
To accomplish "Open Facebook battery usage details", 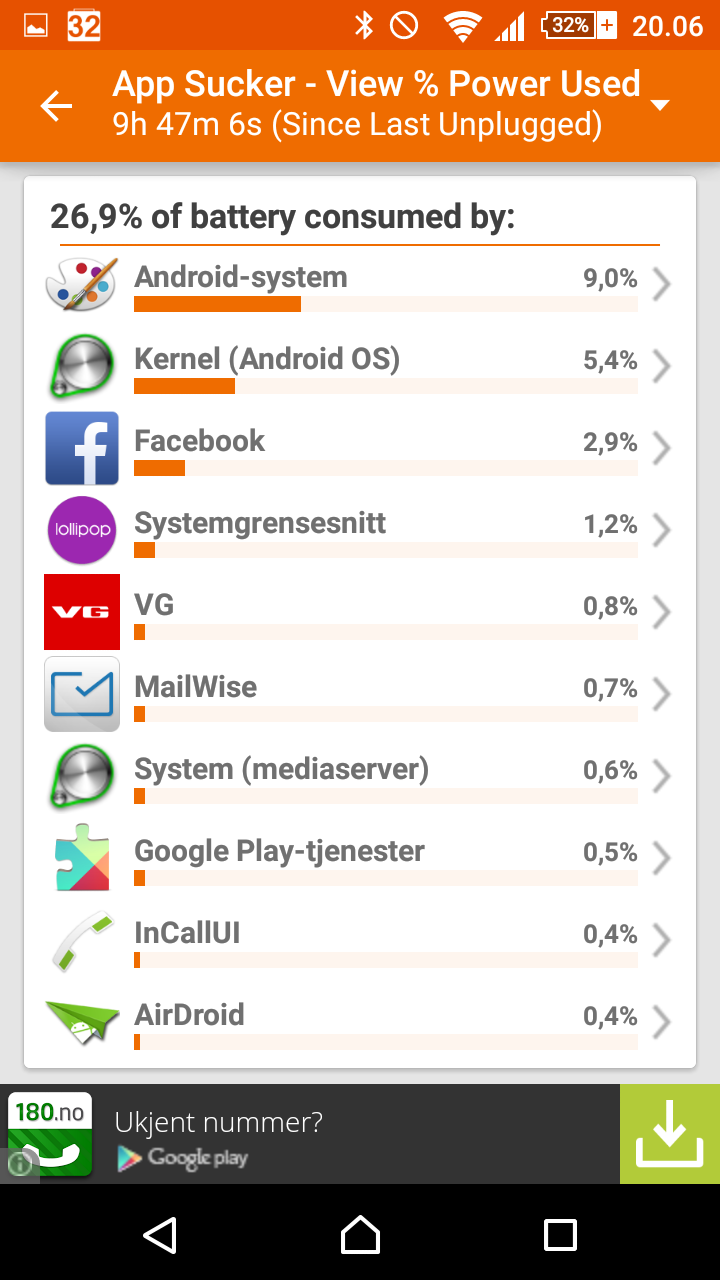I will point(360,449).
